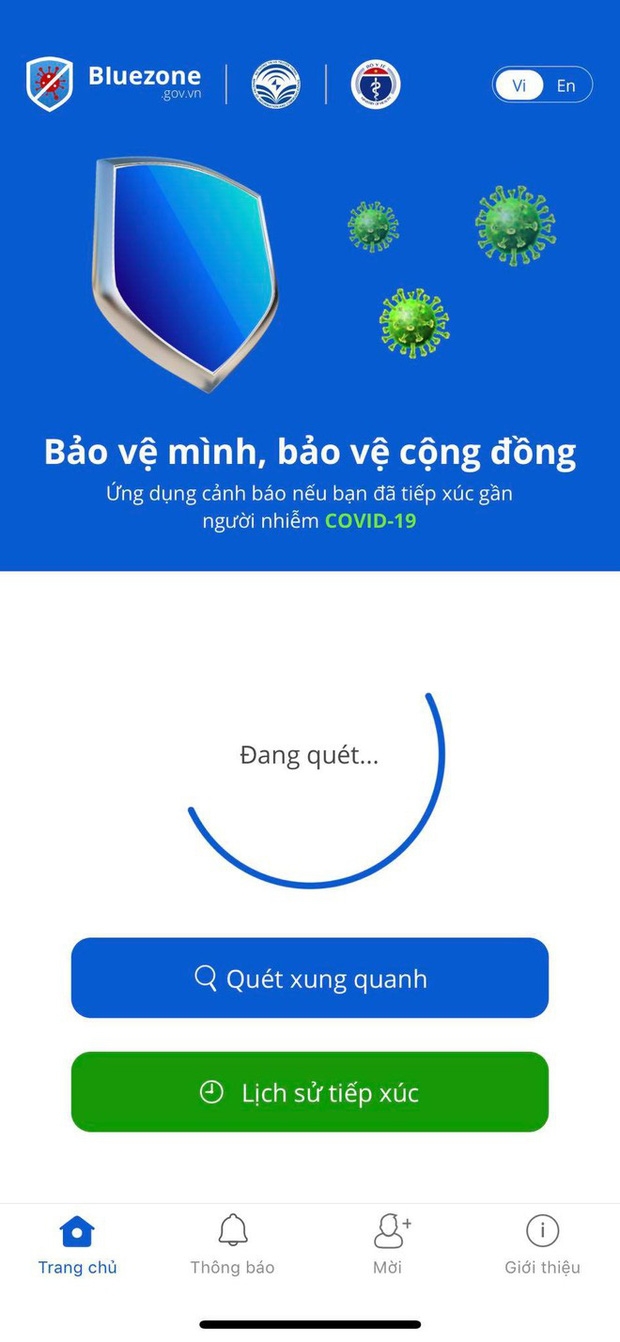620x1342 pixels.
Task: Open the Thông báo notifications tab
Action: 232,1245
